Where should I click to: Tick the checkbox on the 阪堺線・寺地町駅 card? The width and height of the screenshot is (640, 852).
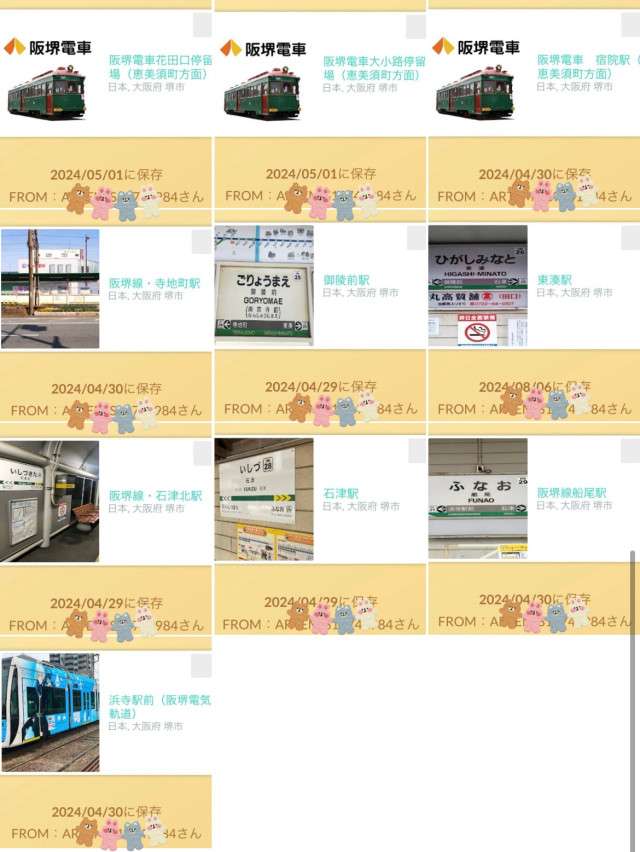point(202,240)
